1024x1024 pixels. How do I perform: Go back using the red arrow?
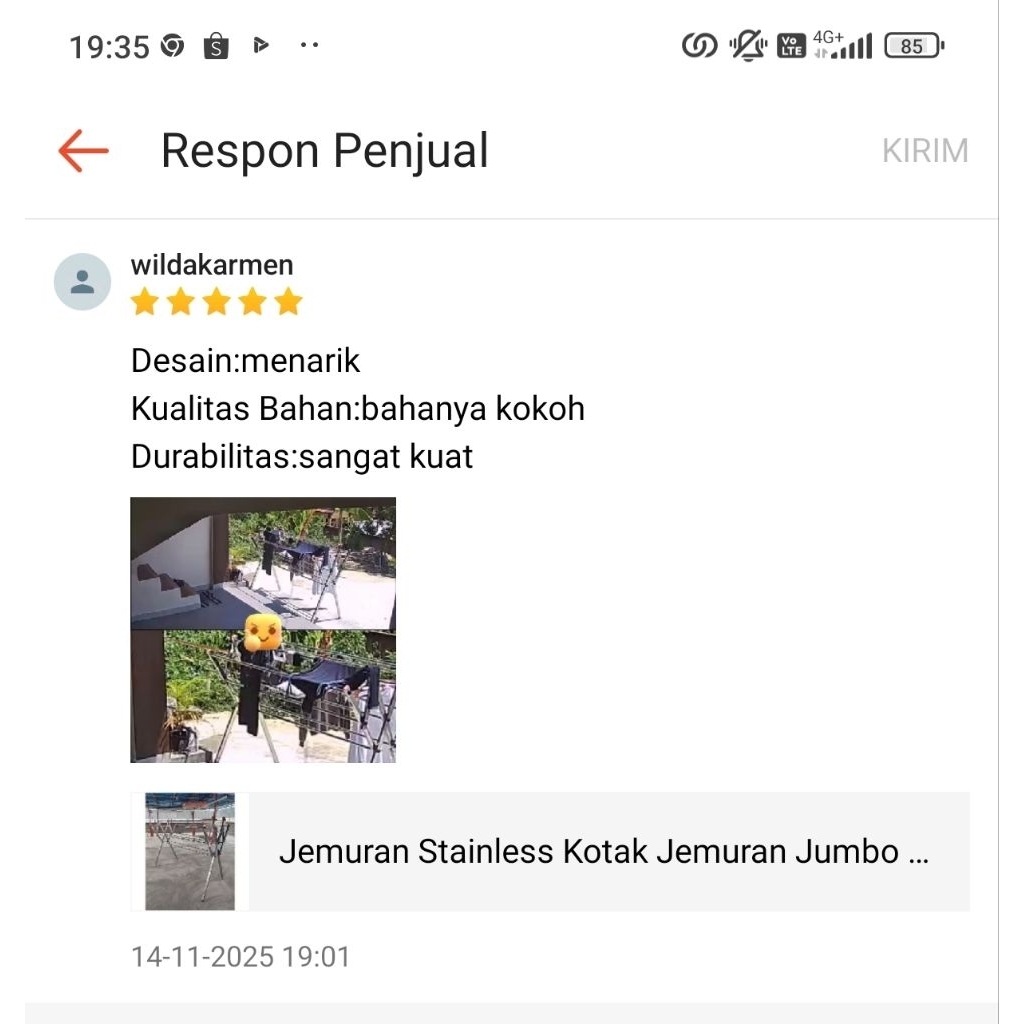coord(83,151)
